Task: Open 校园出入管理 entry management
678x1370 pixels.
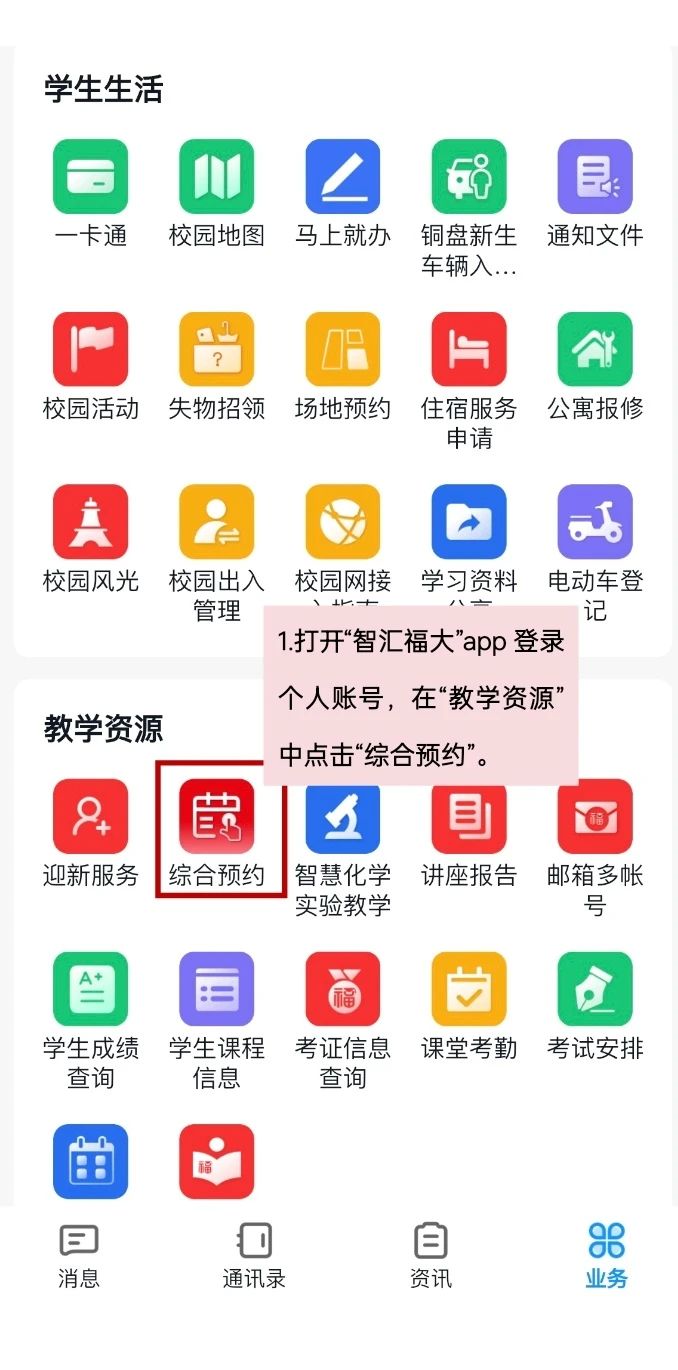Action: 216,523
